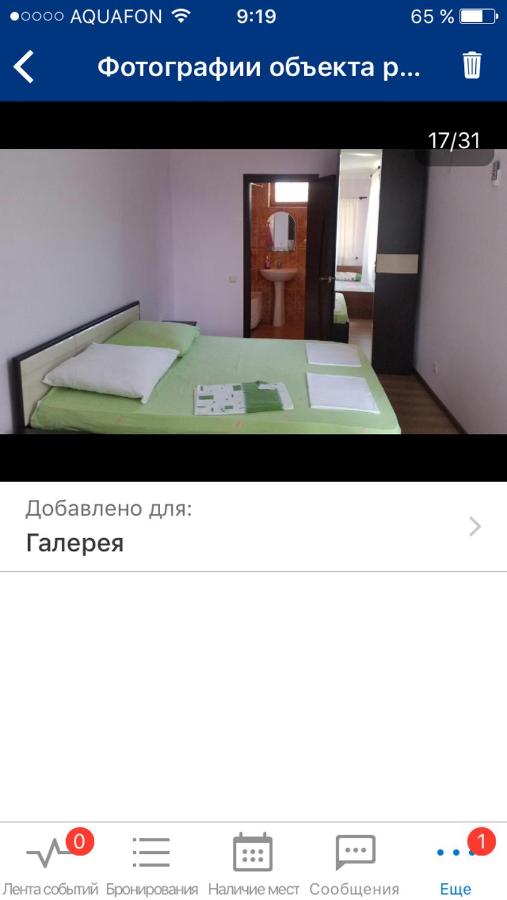507x900 pixels.
Task: Switch to the Лента событий tab
Action: click(x=51, y=862)
